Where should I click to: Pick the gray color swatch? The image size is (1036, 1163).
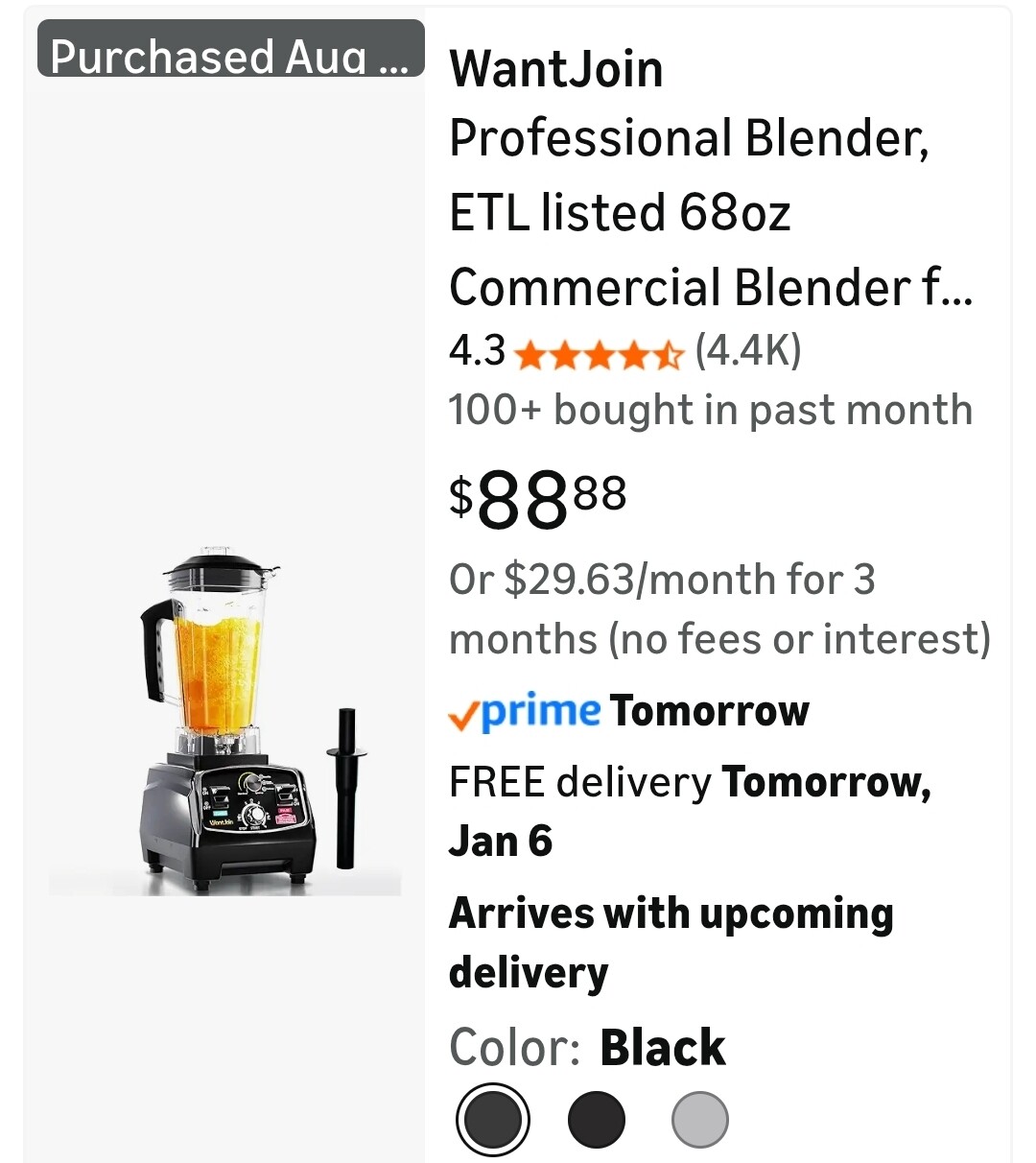pyautogui.click(x=700, y=1119)
